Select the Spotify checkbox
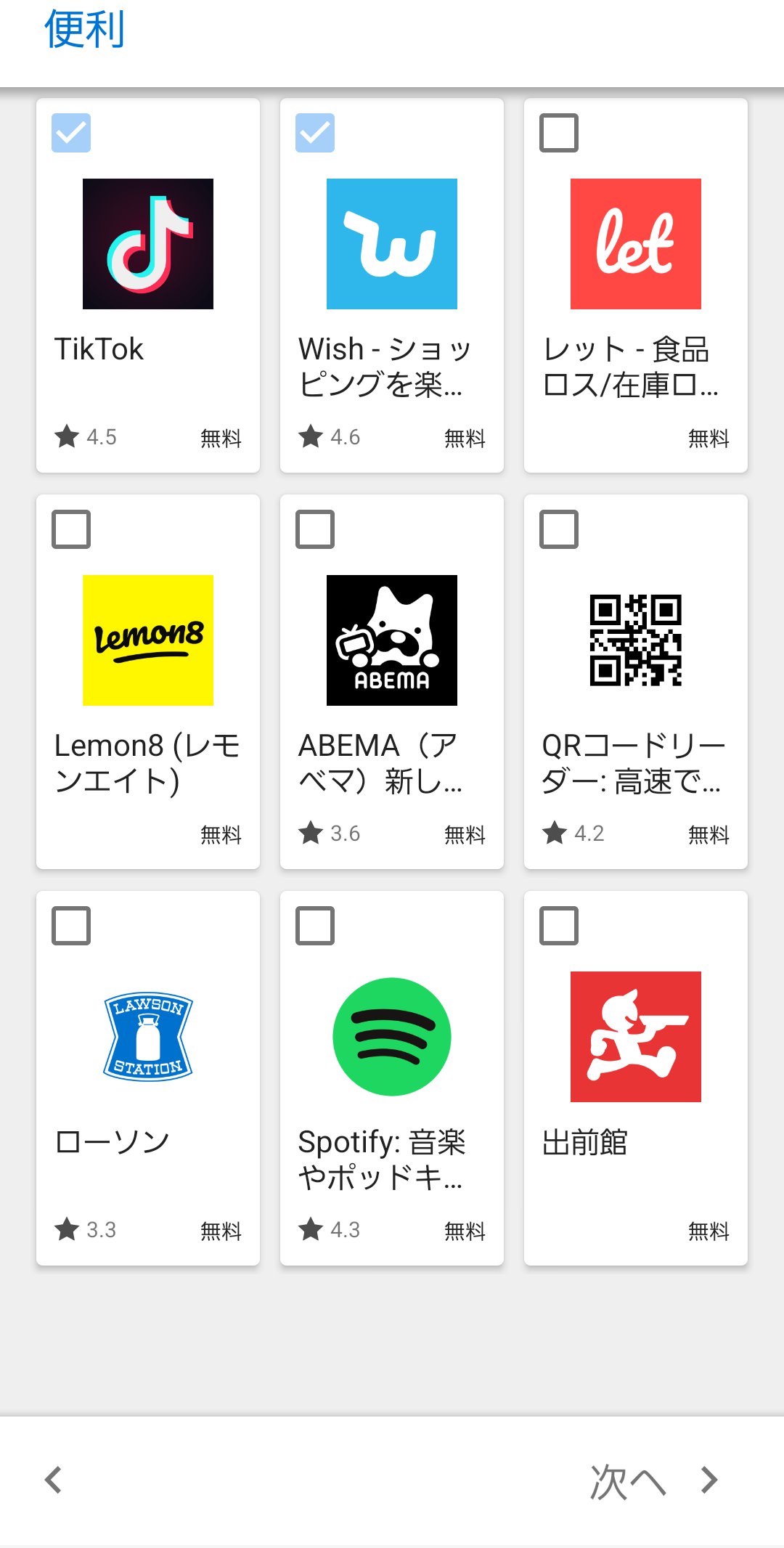Viewport: 784px width, 1548px height. pos(315,926)
